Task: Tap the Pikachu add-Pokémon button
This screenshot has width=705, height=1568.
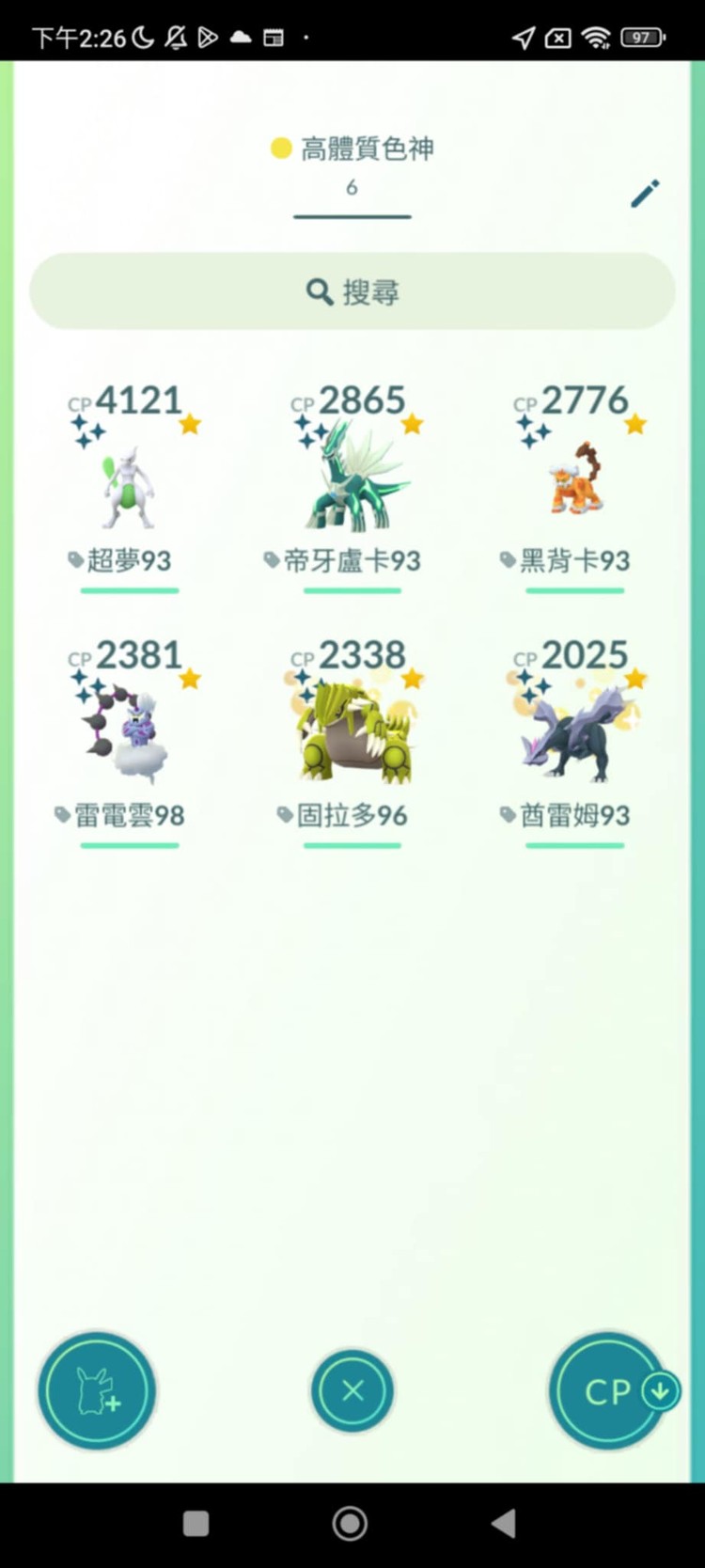Action: click(97, 1392)
